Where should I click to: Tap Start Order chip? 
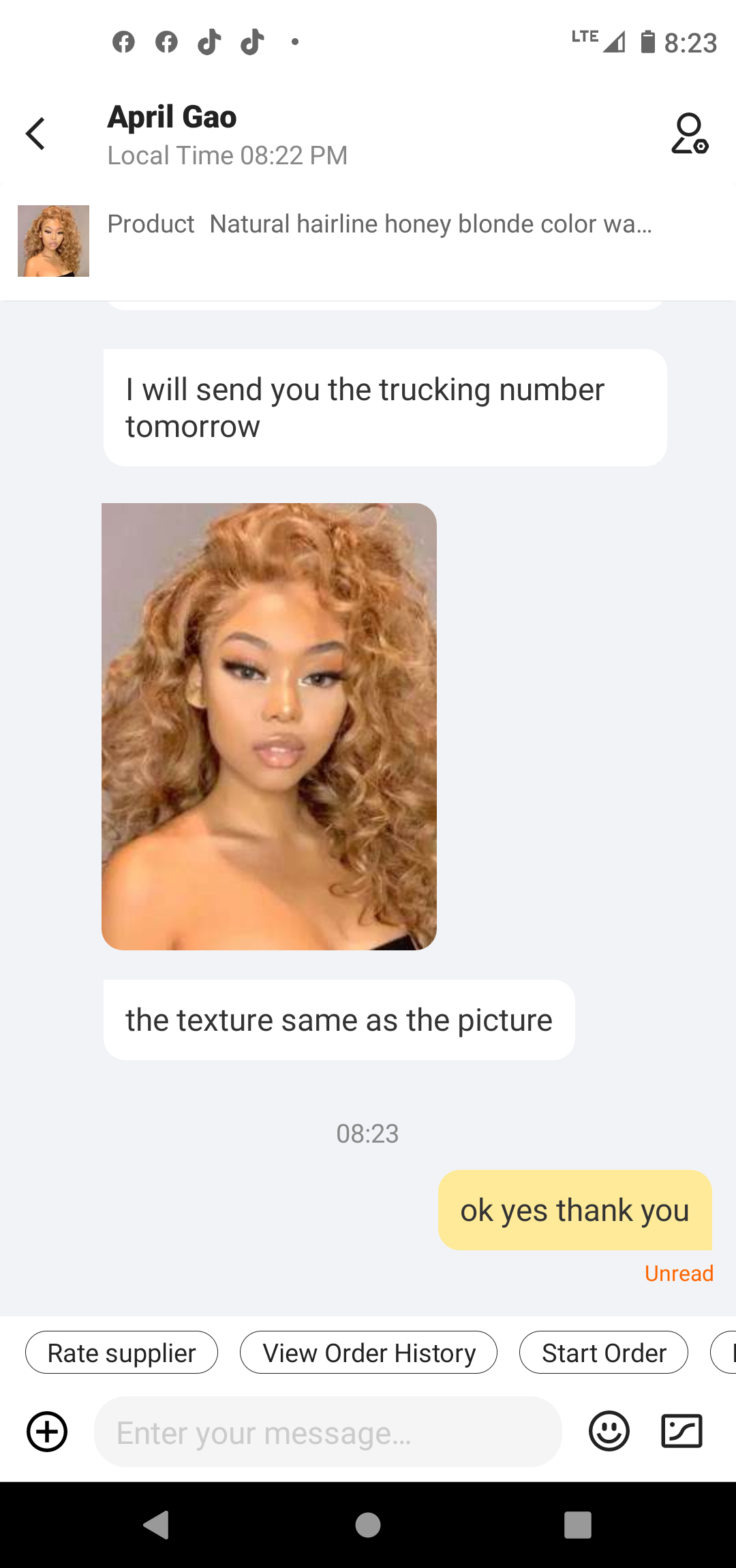point(603,1353)
